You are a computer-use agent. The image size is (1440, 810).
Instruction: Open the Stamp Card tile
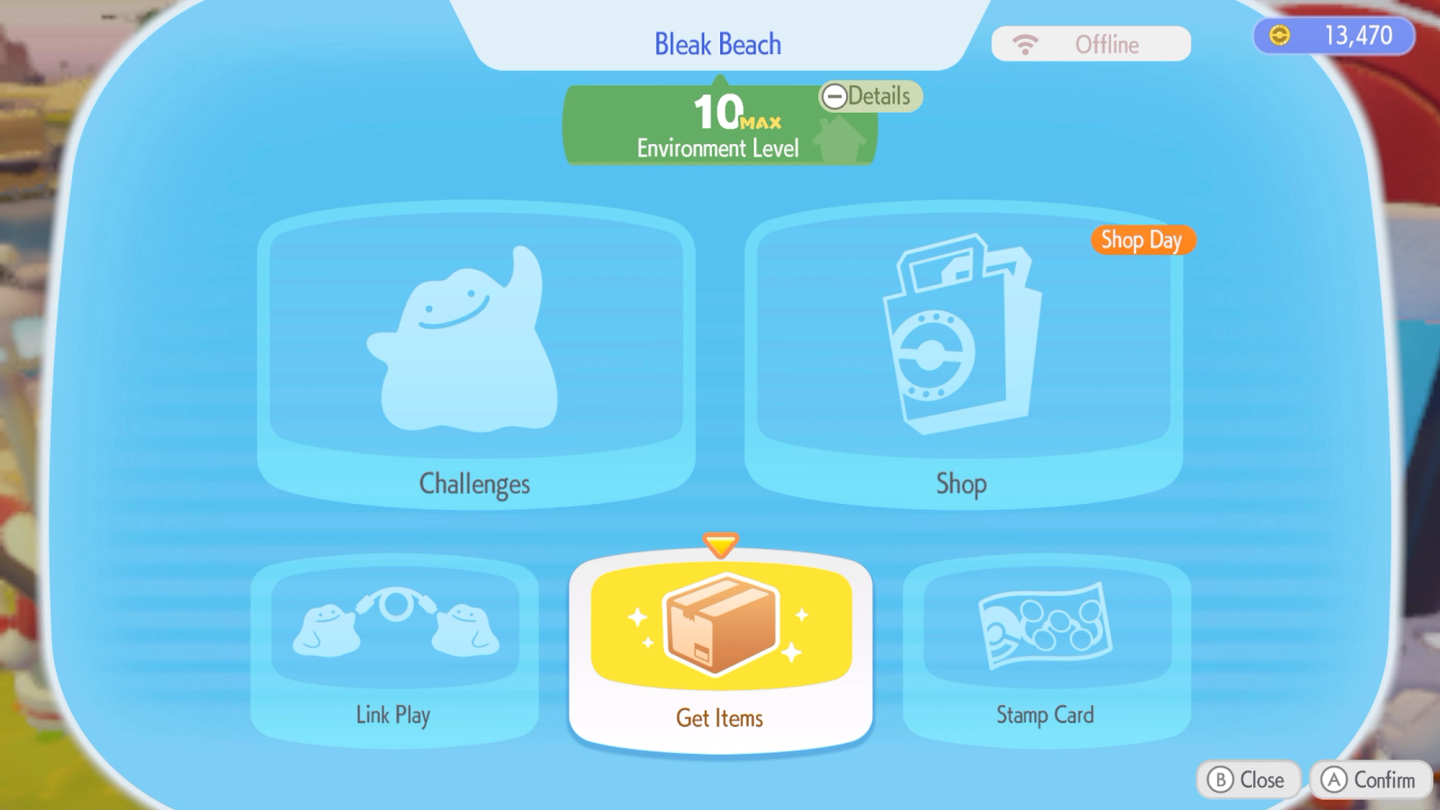[1046, 650]
